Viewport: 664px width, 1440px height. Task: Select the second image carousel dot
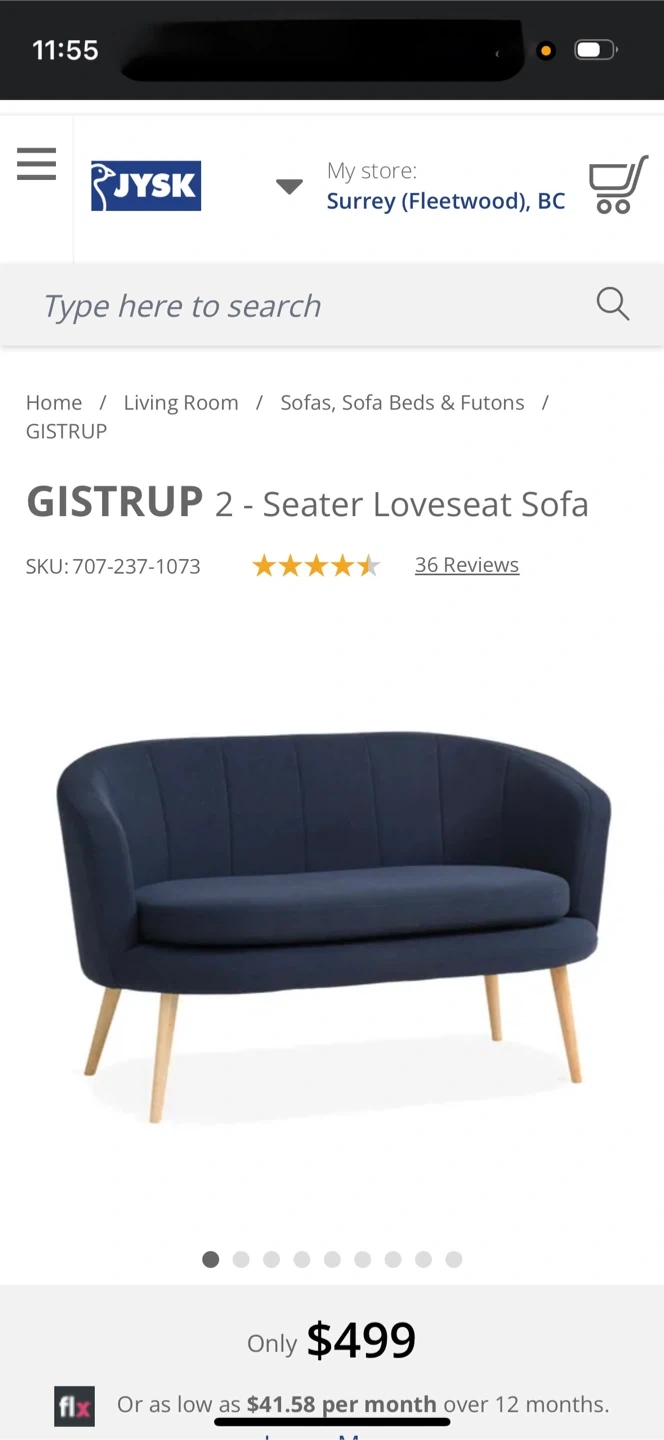pyautogui.click(x=241, y=1259)
